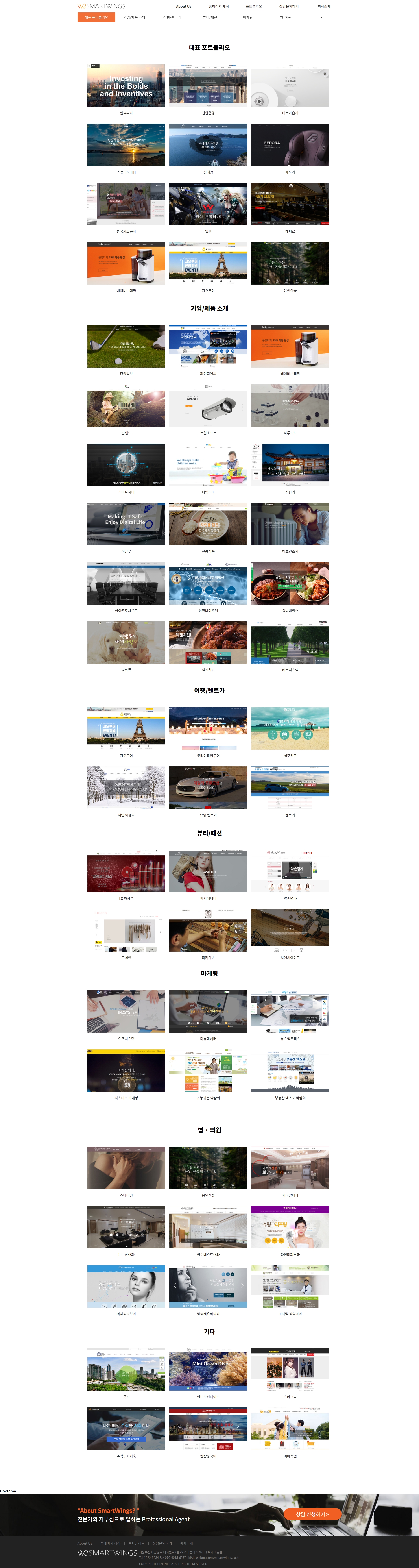
Task: Select the 대표 포트폴리오 tab
Action: click(96, 17)
